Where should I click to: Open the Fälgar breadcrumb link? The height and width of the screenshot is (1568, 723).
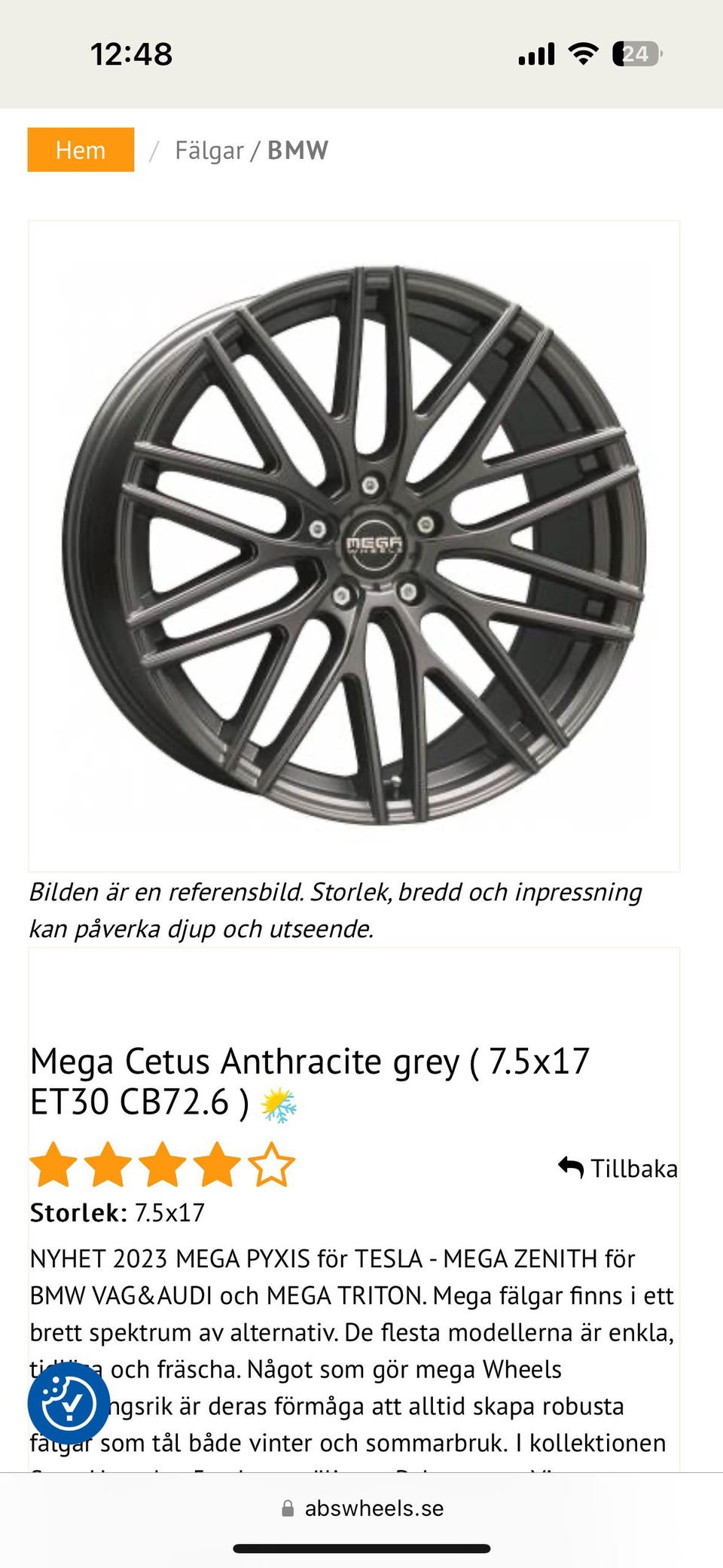[209, 151]
